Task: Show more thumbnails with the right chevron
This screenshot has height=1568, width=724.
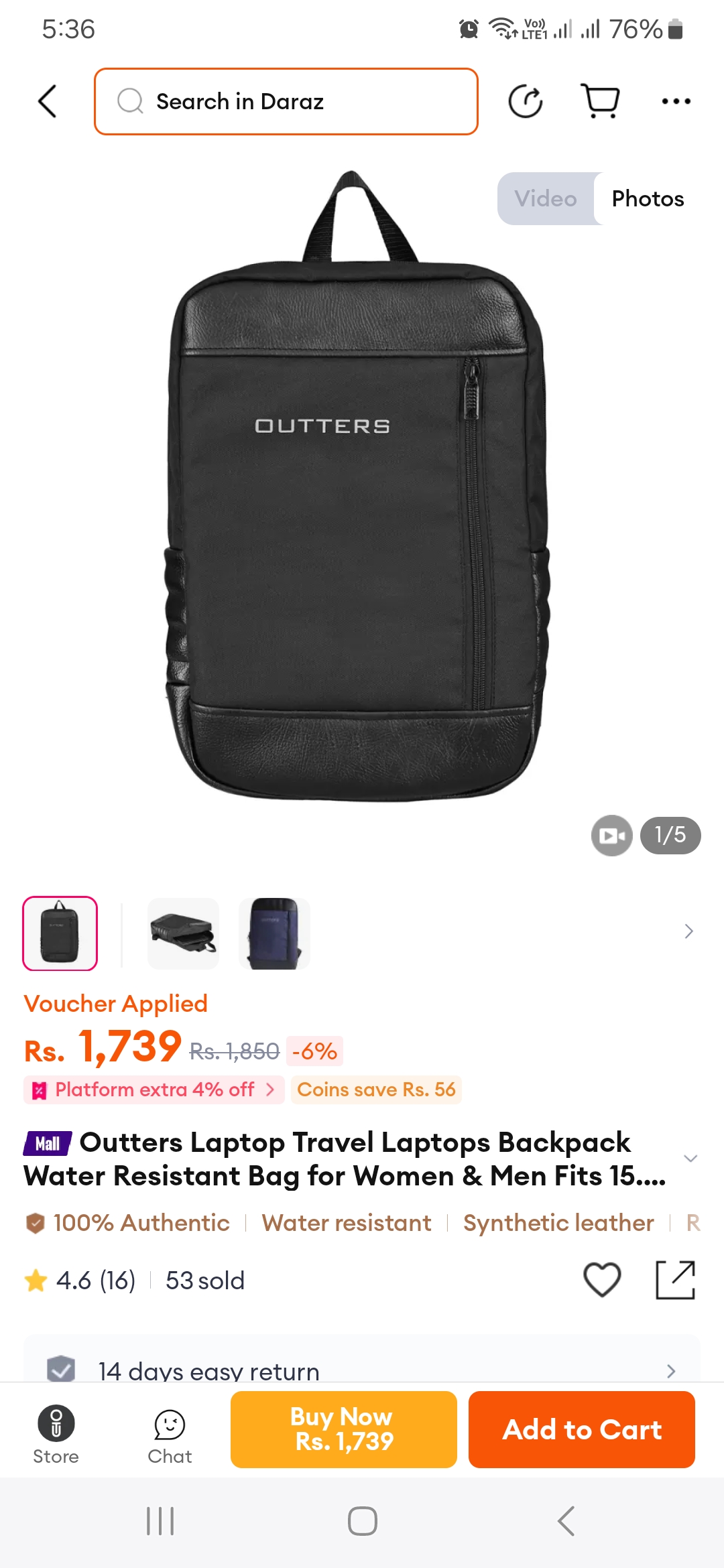Action: pyautogui.click(x=688, y=931)
